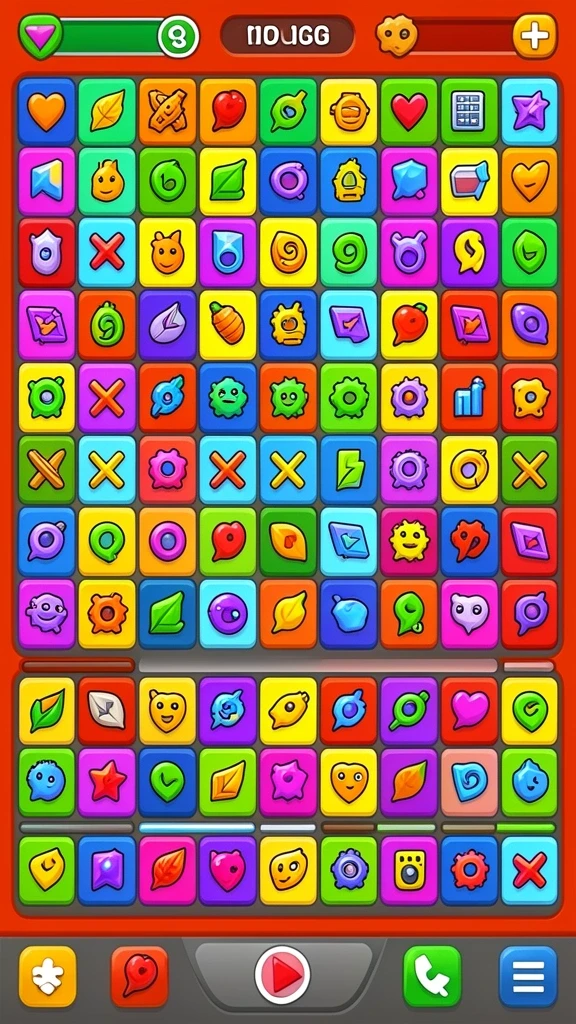Viewport: 576px width, 1024px height.
Task: Tap the pink gem icon at top left
Action: (40, 35)
